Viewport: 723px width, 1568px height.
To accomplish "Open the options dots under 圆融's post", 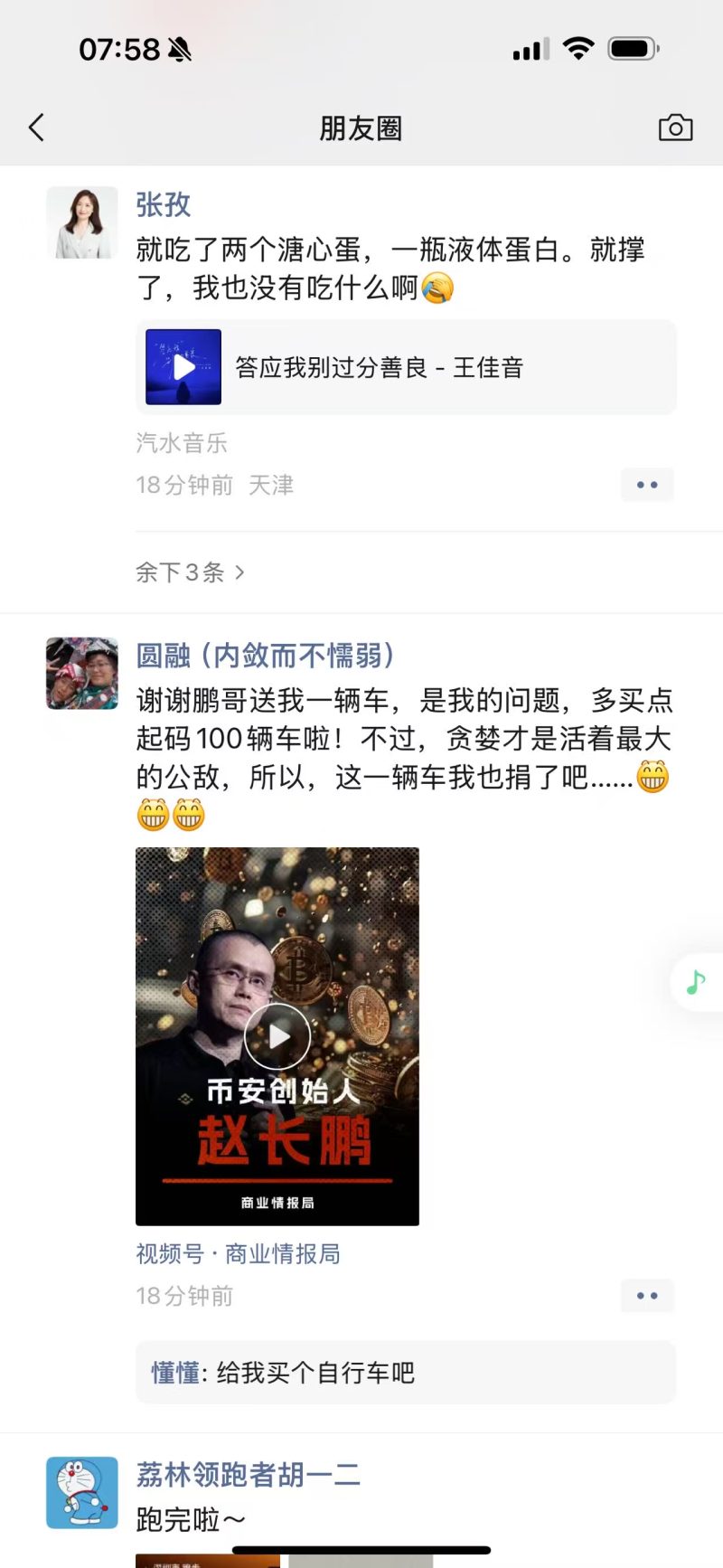I will point(647,1296).
